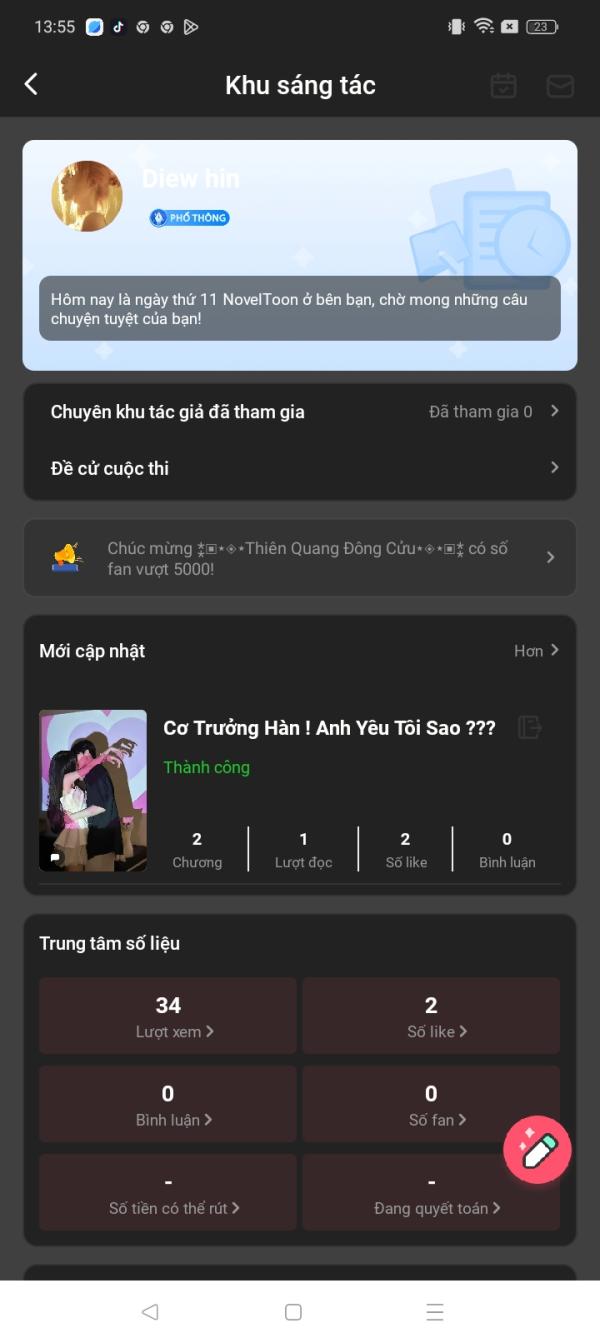Tap the system home button
This screenshot has width=600, height=1343.
point(293,1312)
